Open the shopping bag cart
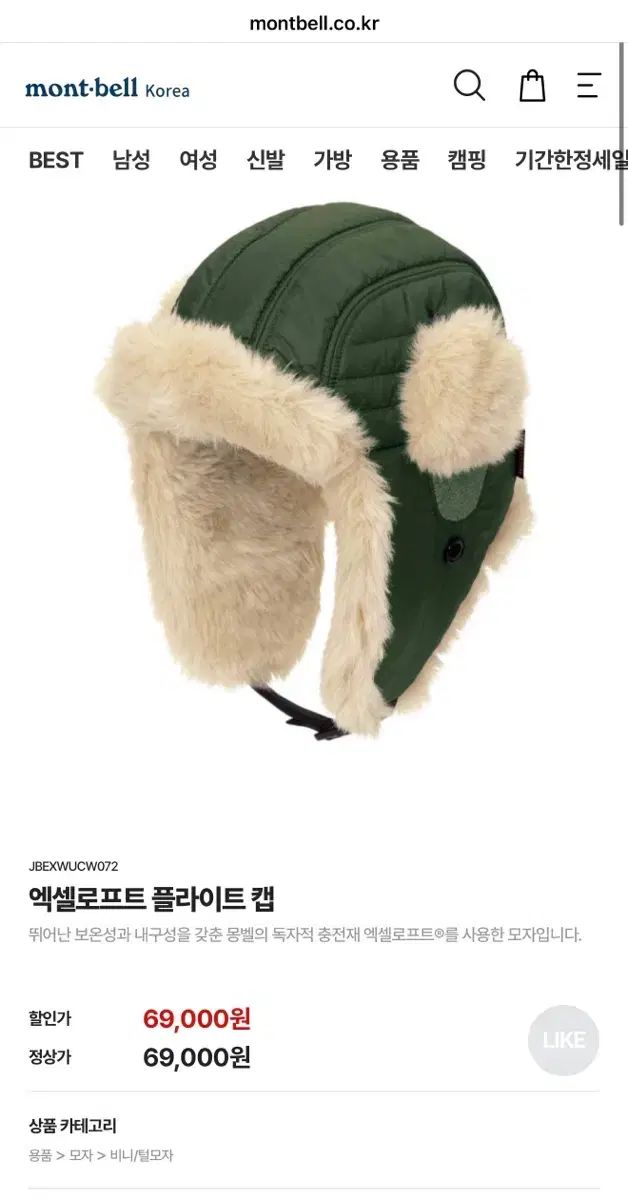628x1200 pixels. click(532, 86)
